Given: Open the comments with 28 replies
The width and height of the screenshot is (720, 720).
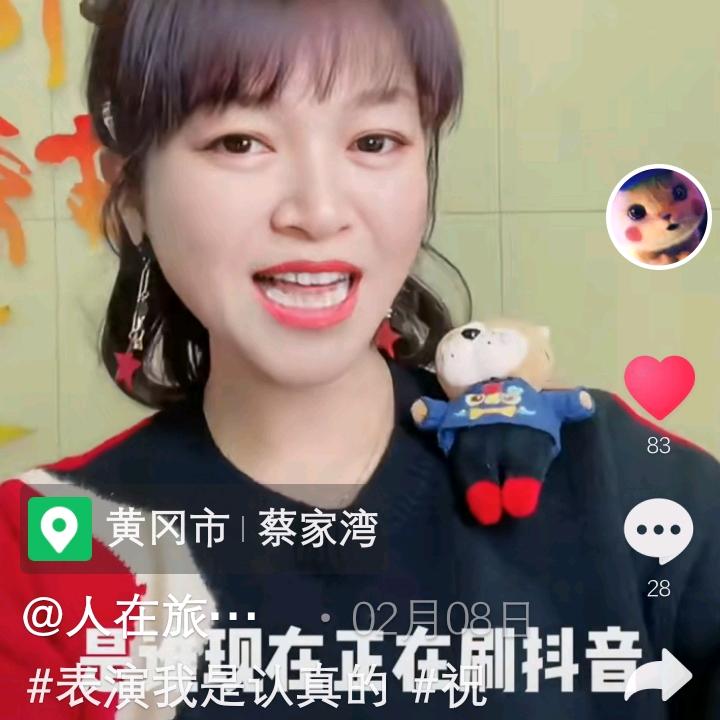Looking at the screenshot, I should click(658, 531).
